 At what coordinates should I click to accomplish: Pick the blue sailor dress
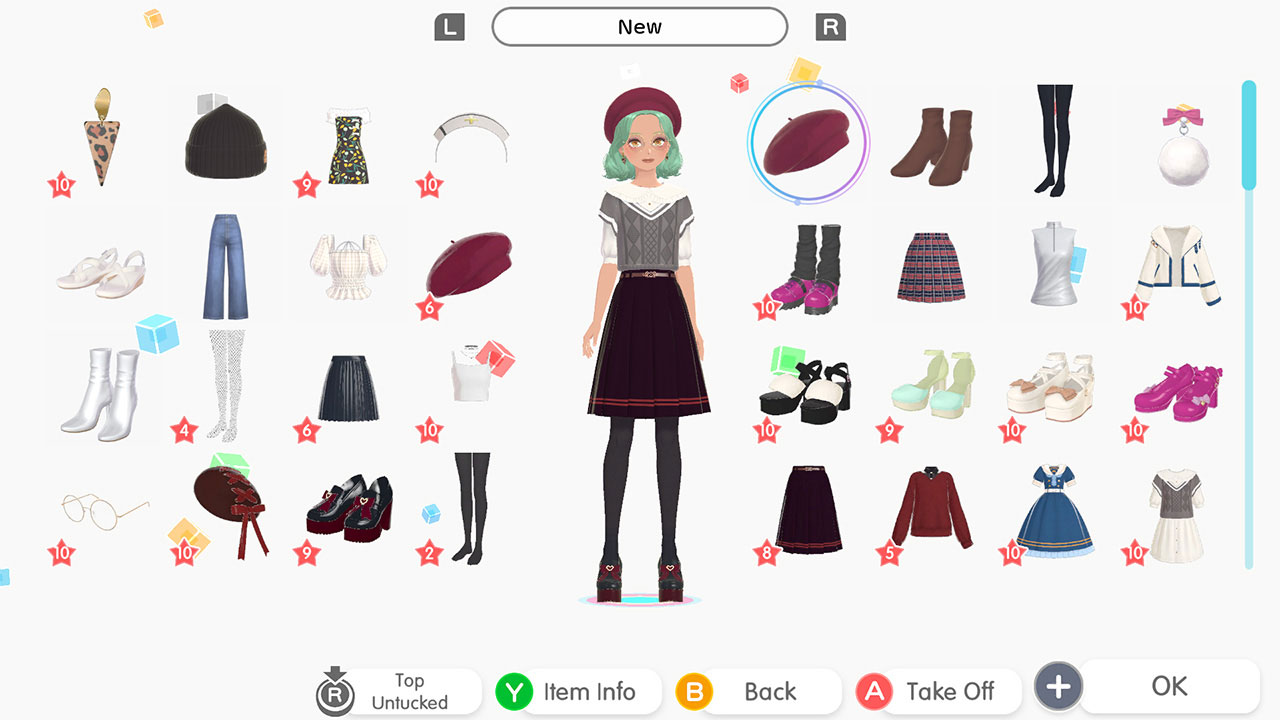[1054, 510]
